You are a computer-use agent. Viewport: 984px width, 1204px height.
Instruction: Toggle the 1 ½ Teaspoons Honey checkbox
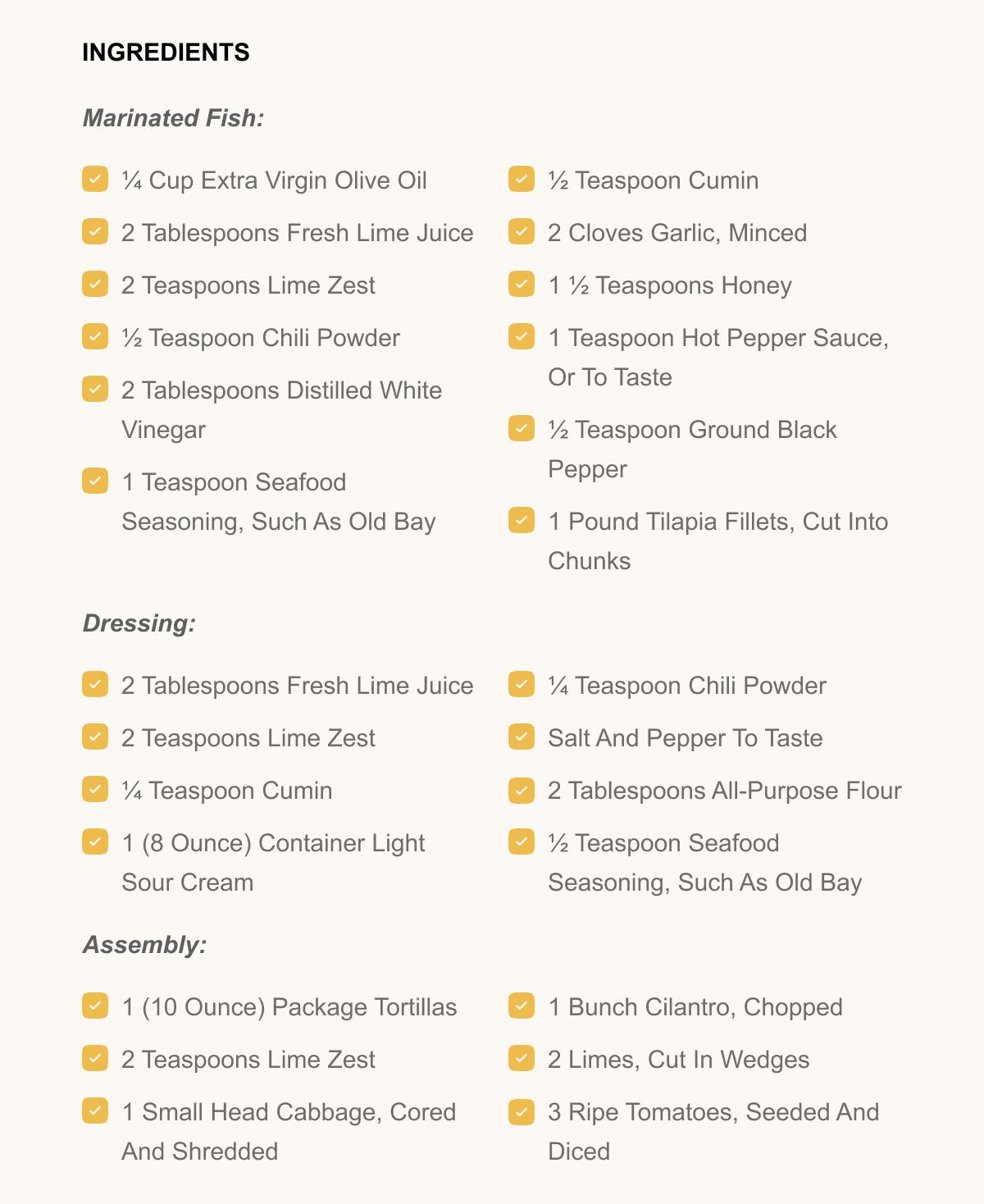[522, 284]
